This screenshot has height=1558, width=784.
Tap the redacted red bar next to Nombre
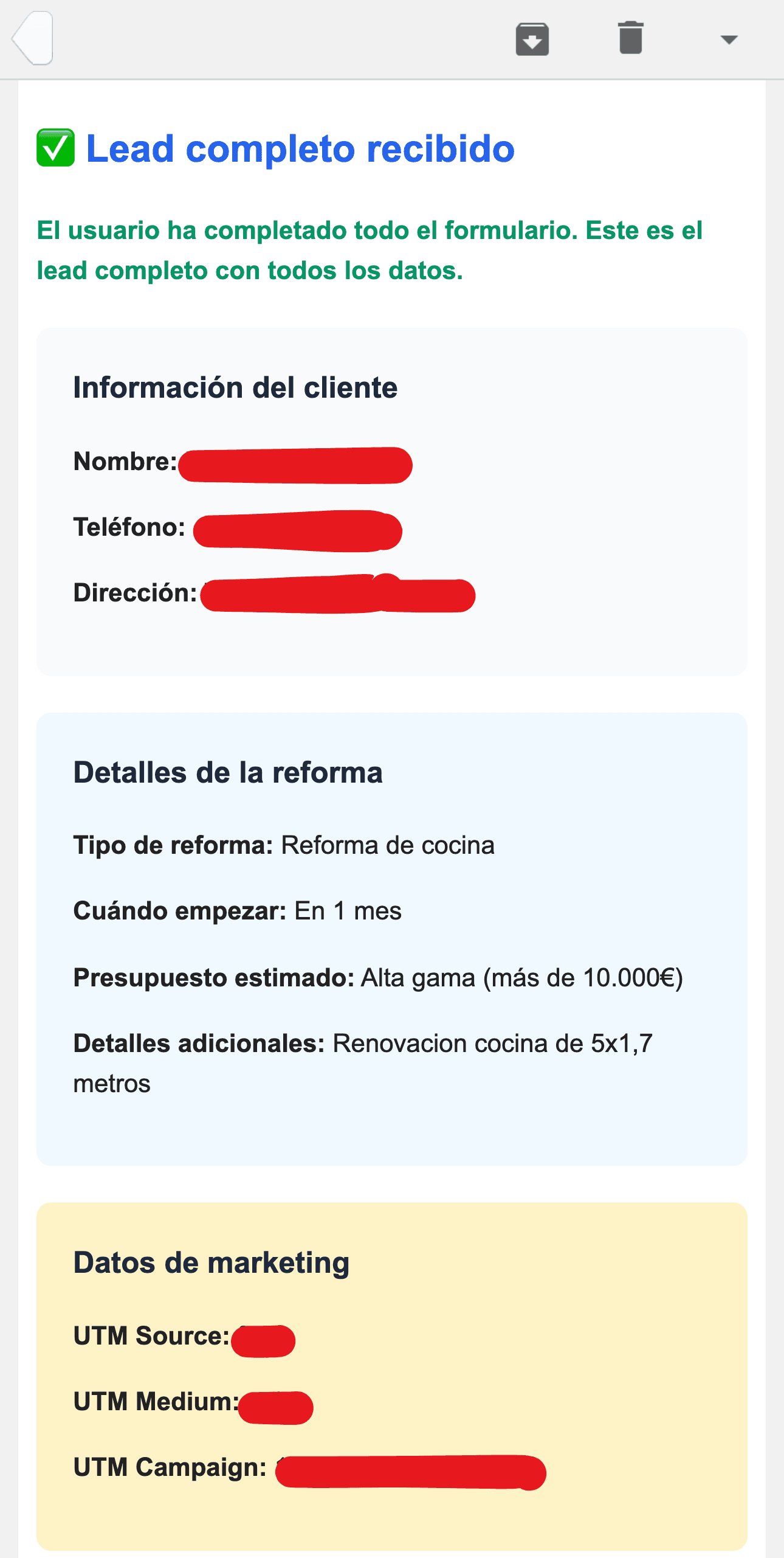(x=295, y=464)
